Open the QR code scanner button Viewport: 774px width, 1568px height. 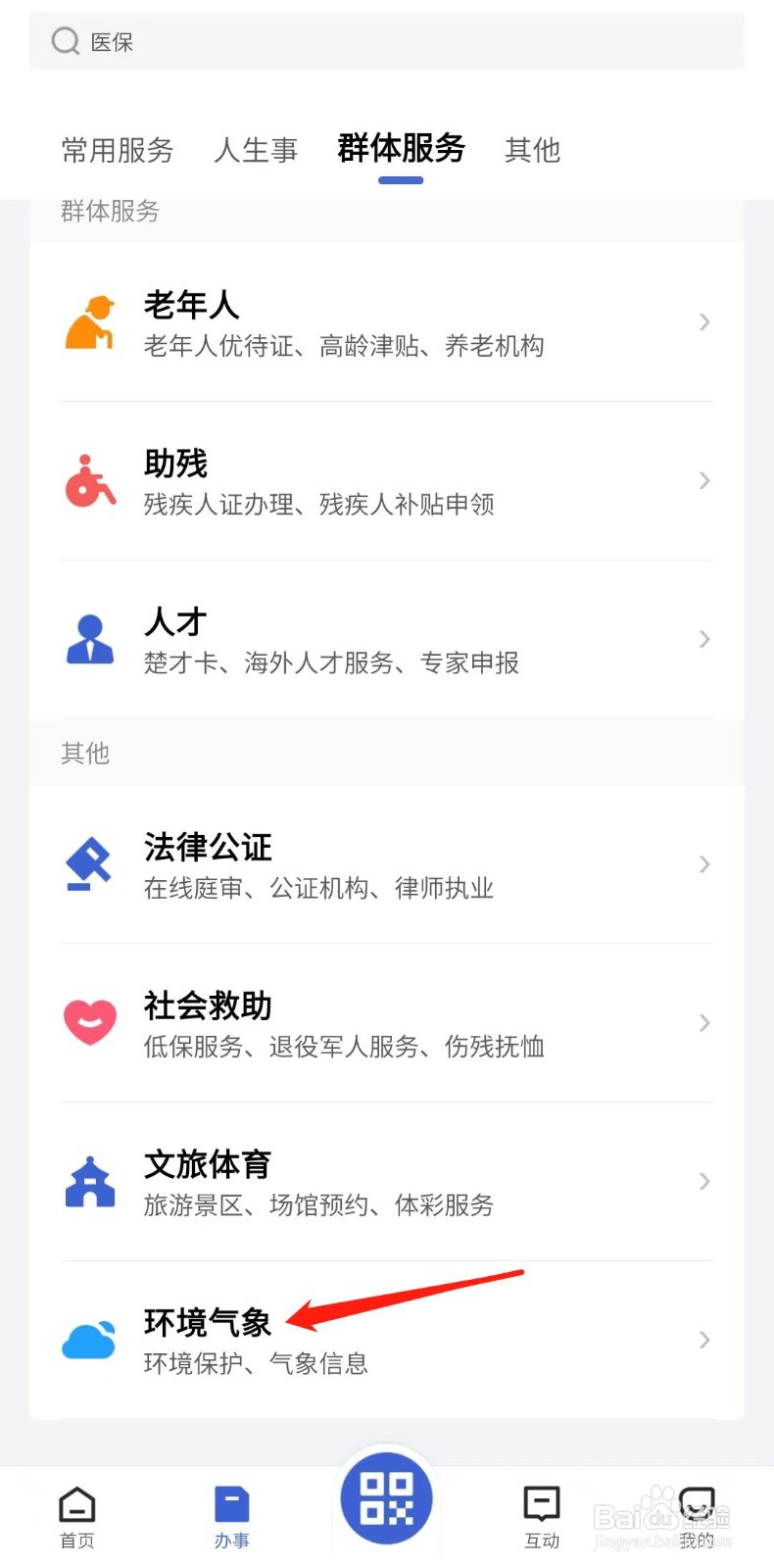click(387, 1498)
